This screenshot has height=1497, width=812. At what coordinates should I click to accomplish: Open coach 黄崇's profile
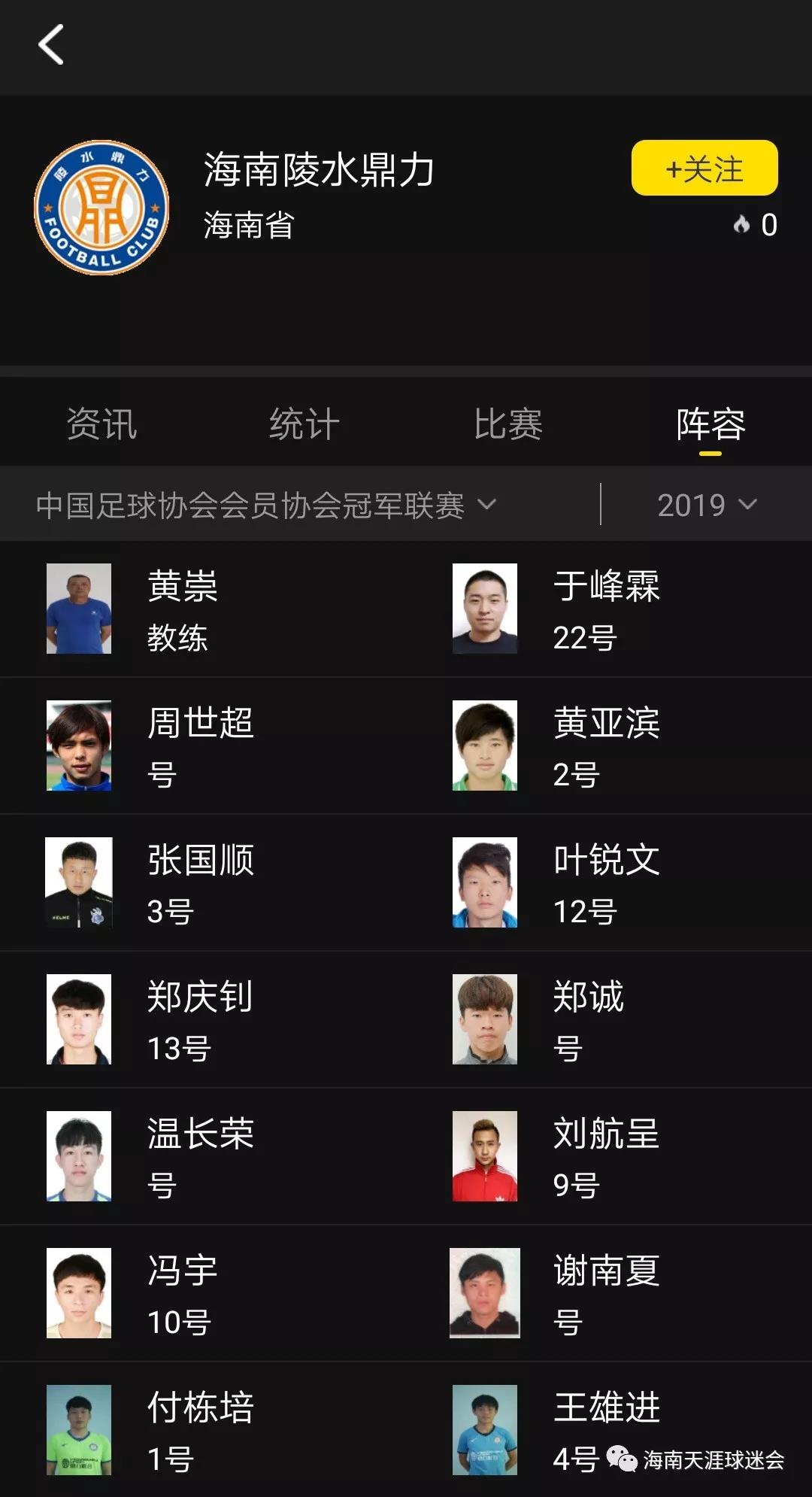(x=182, y=609)
